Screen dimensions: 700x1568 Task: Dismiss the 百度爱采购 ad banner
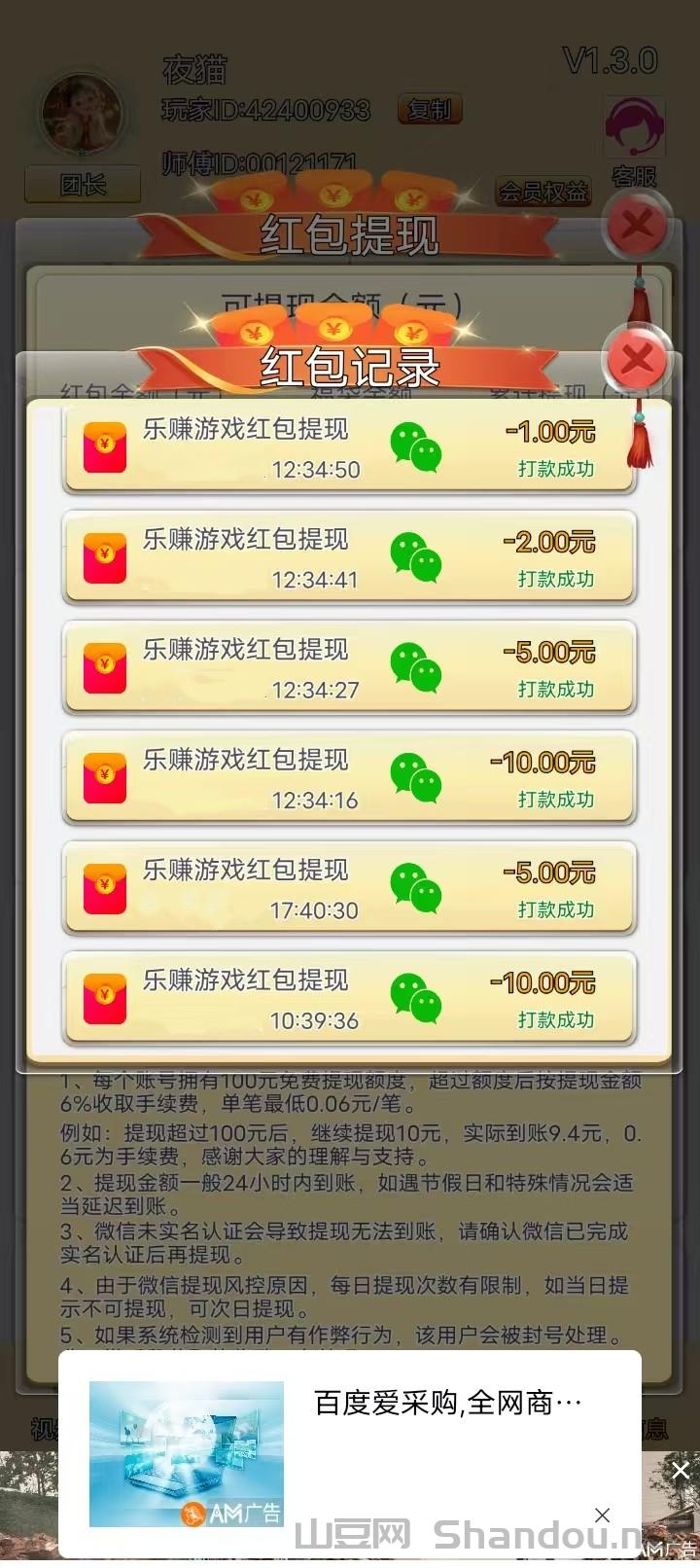(x=602, y=1515)
